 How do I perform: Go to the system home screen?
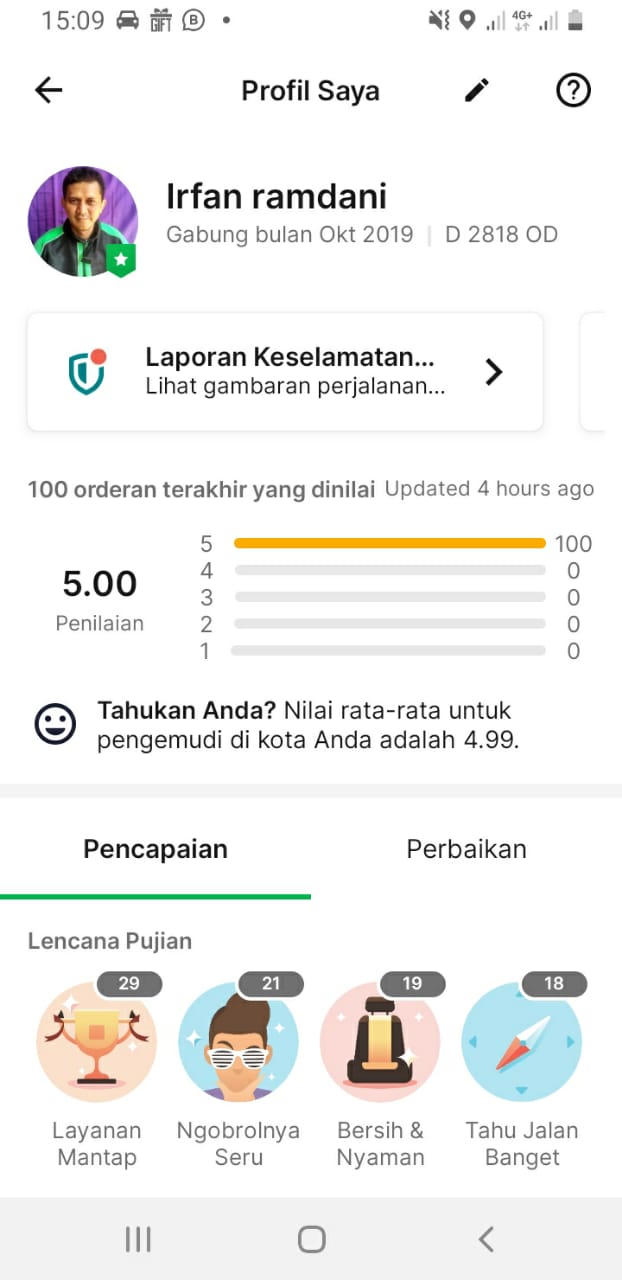click(311, 1240)
